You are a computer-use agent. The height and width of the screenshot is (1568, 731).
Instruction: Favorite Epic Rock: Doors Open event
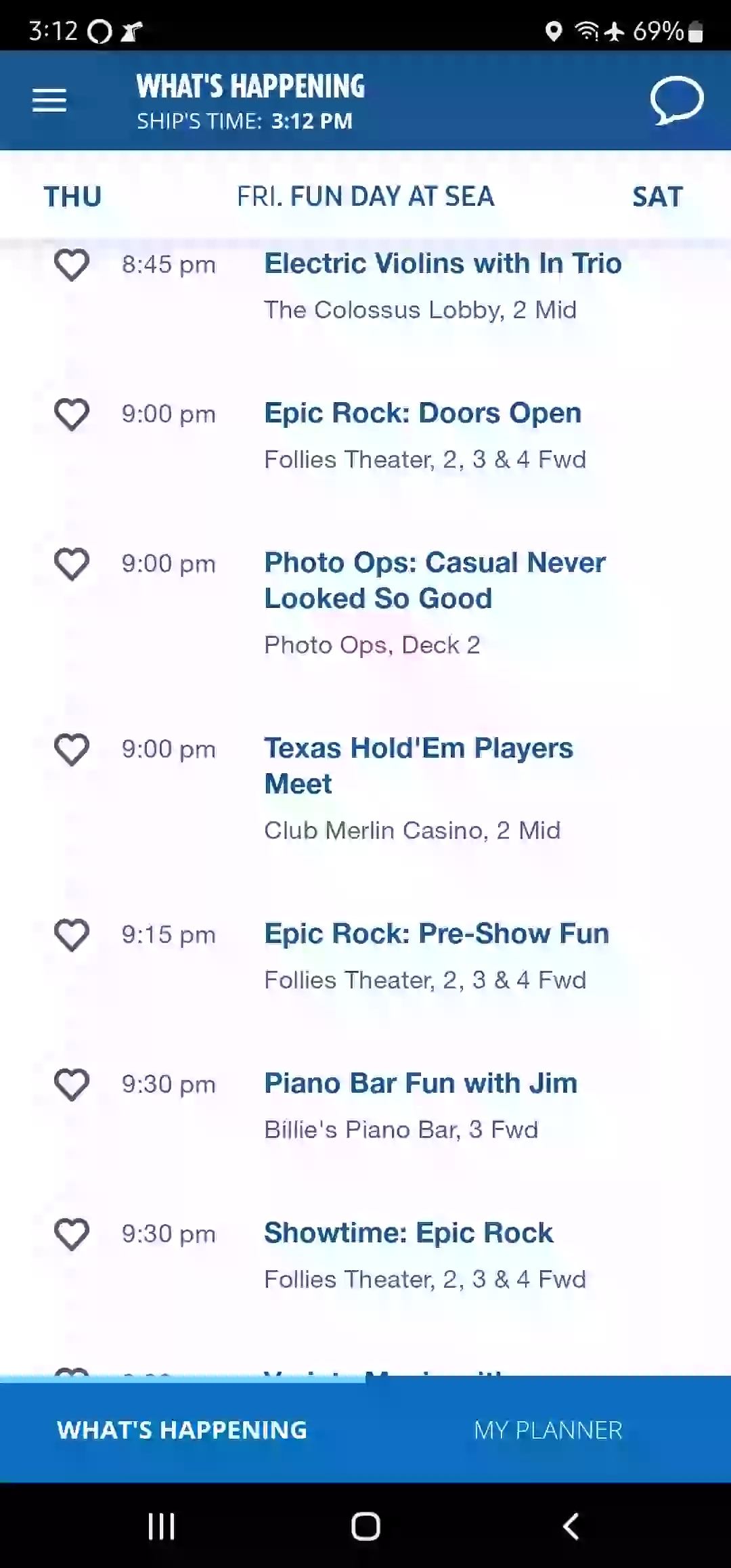pos(72,414)
